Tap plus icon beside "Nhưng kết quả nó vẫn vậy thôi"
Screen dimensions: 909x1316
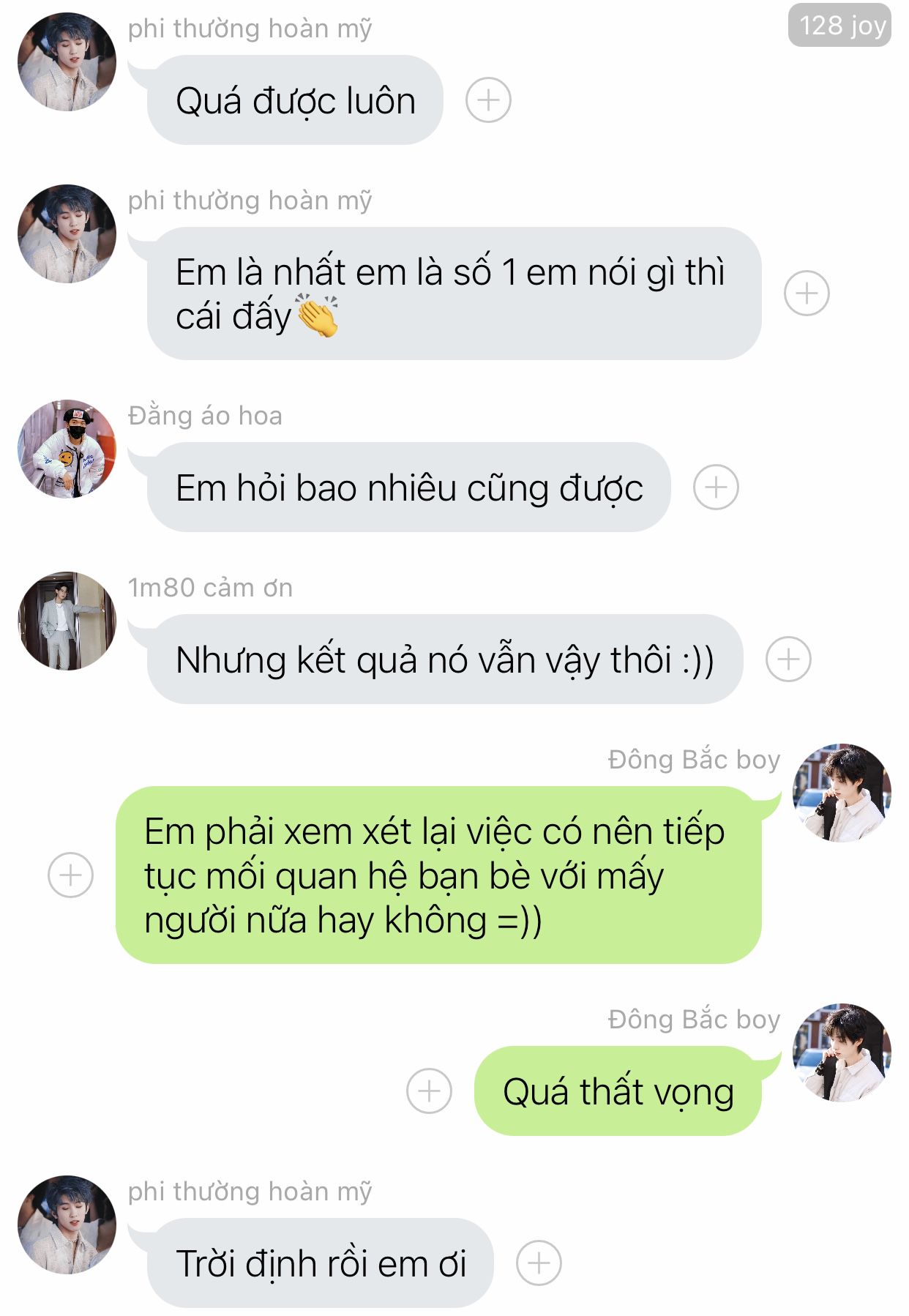pyautogui.click(x=788, y=659)
